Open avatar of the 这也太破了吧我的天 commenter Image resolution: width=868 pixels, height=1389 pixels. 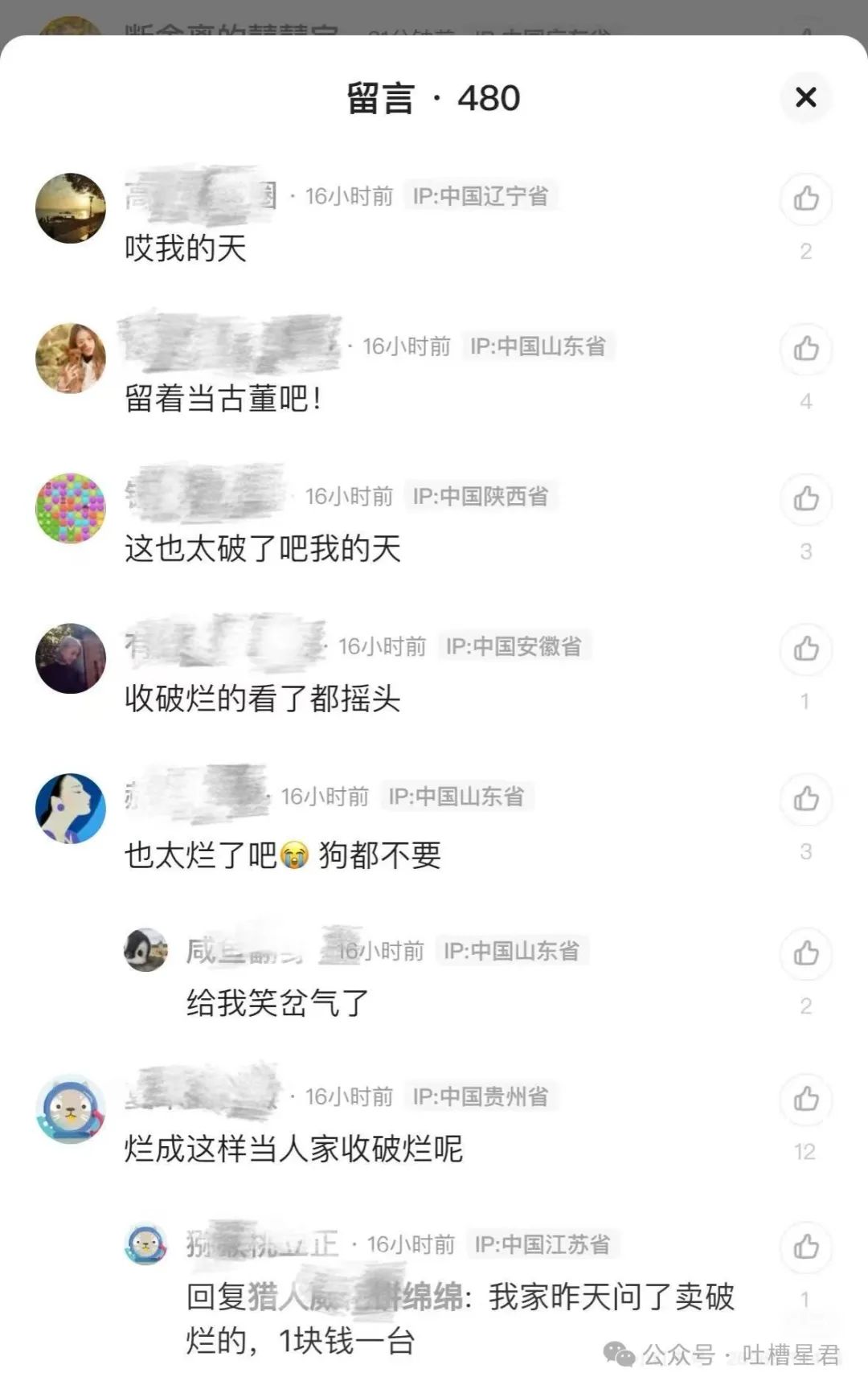71,508
